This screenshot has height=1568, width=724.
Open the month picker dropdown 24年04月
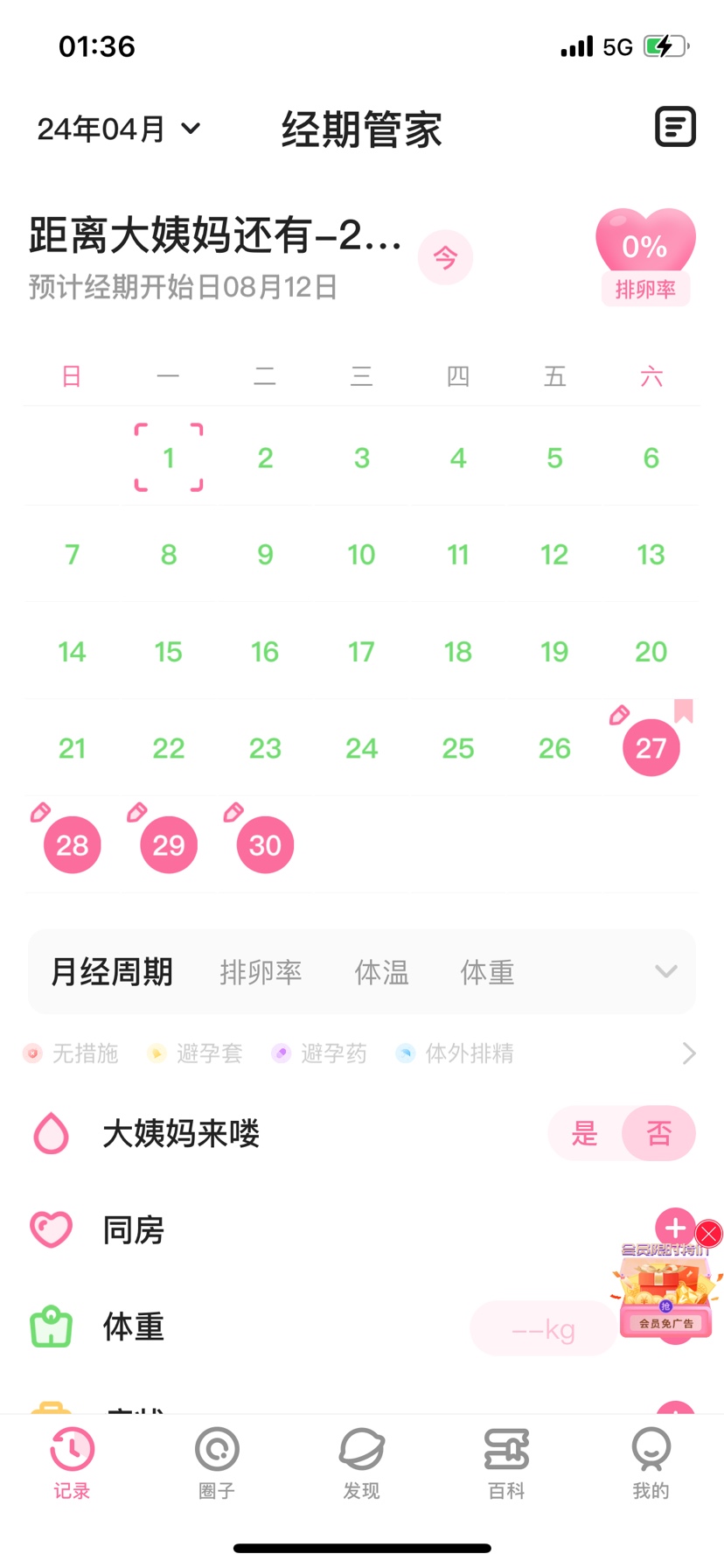click(119, 129)
